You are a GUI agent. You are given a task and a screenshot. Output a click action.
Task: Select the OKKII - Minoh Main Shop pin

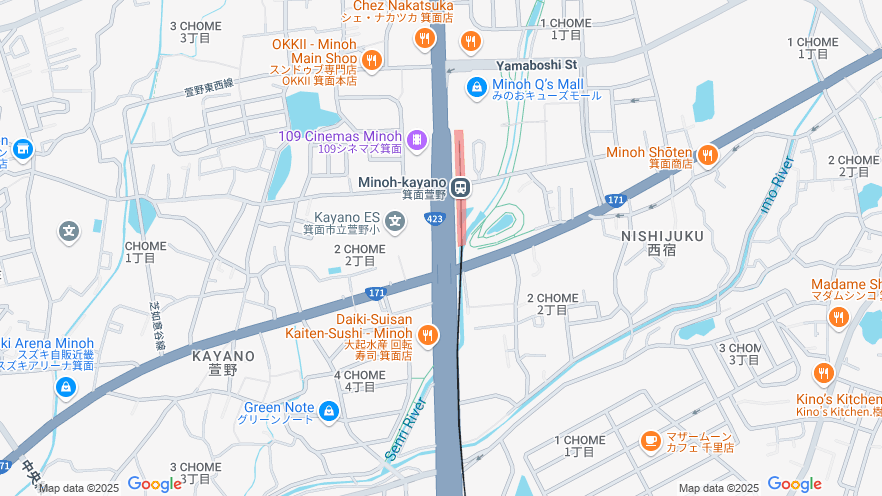[x=372, y=60]
